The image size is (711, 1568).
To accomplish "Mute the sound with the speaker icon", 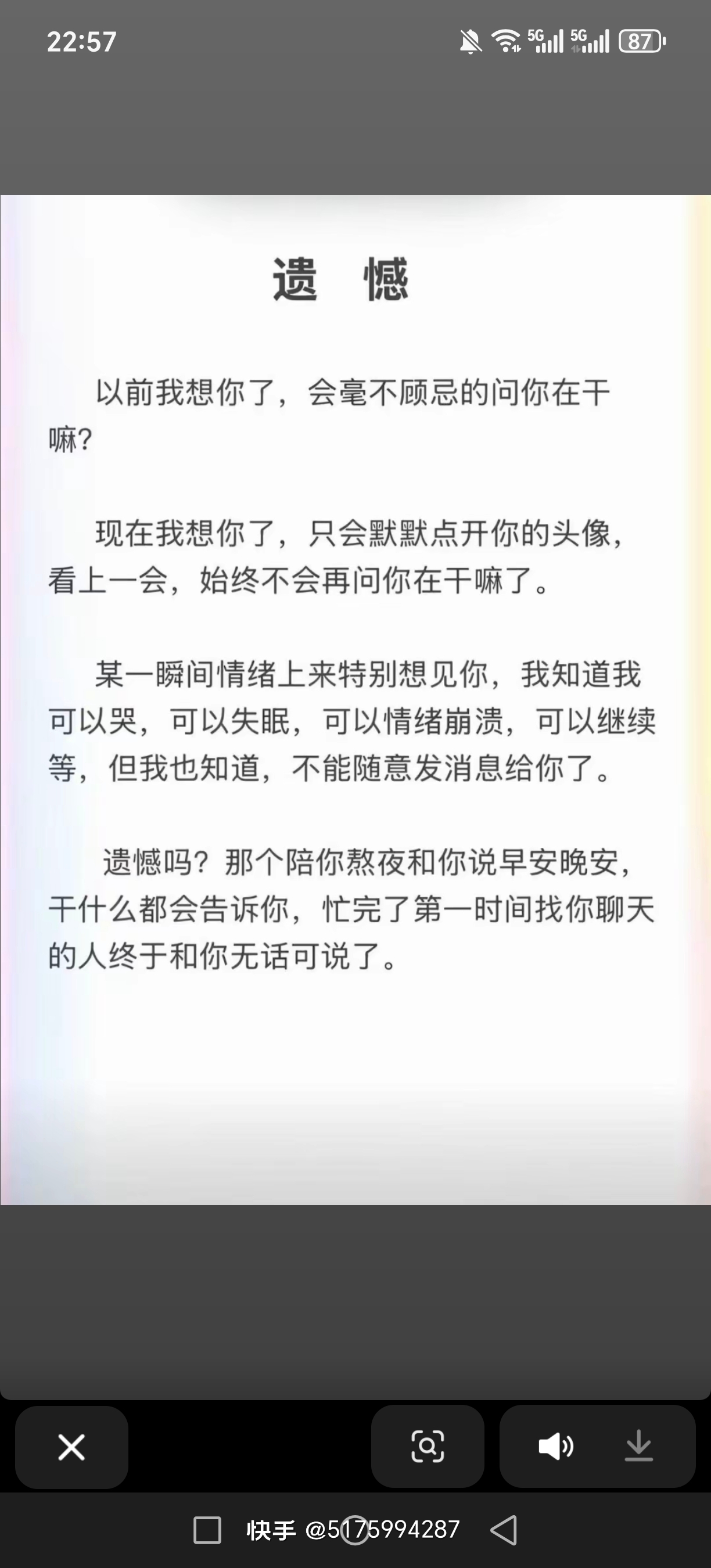I will coord(555,1446).
